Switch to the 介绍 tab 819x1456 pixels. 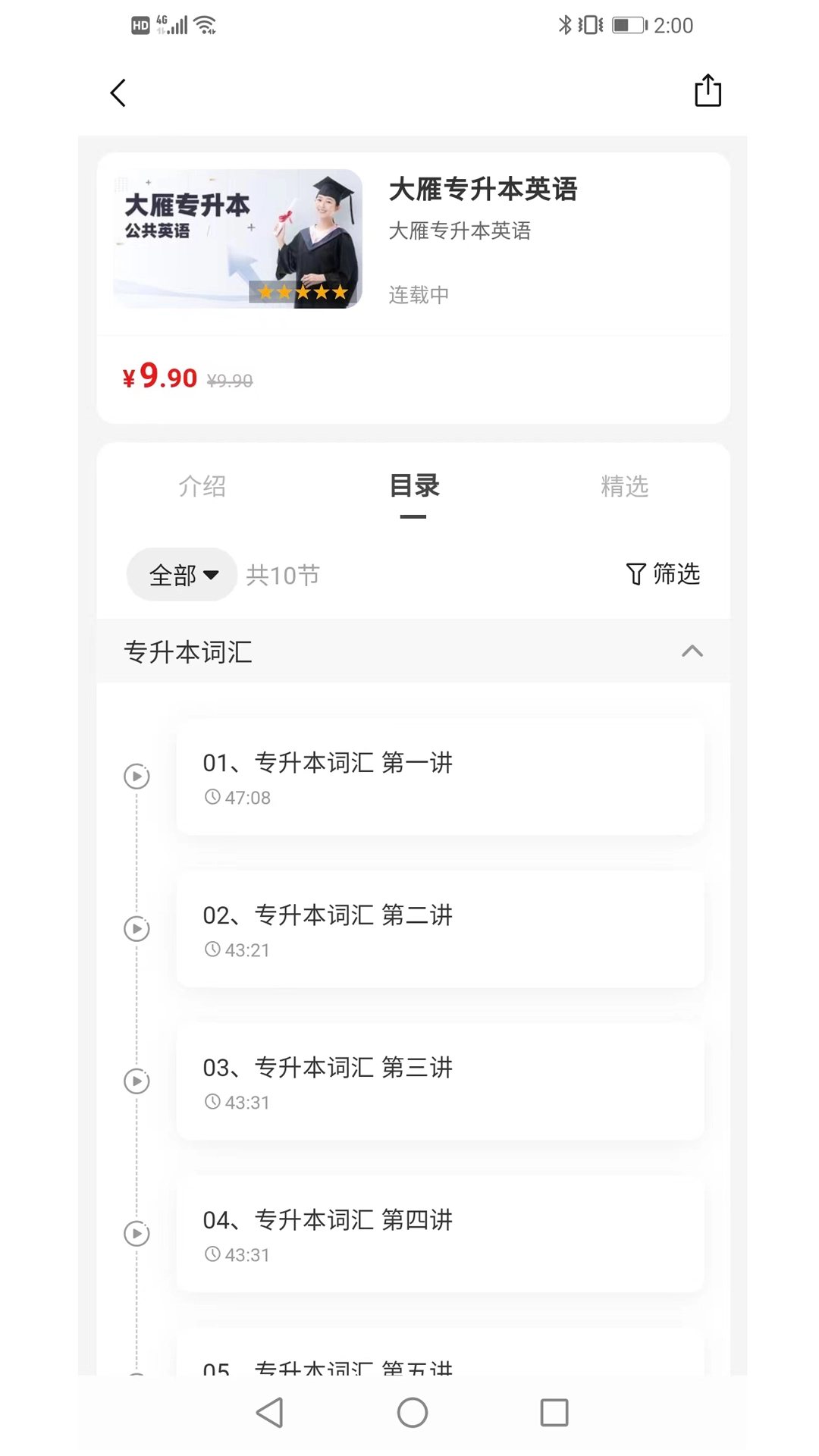(x=202, y=486)
